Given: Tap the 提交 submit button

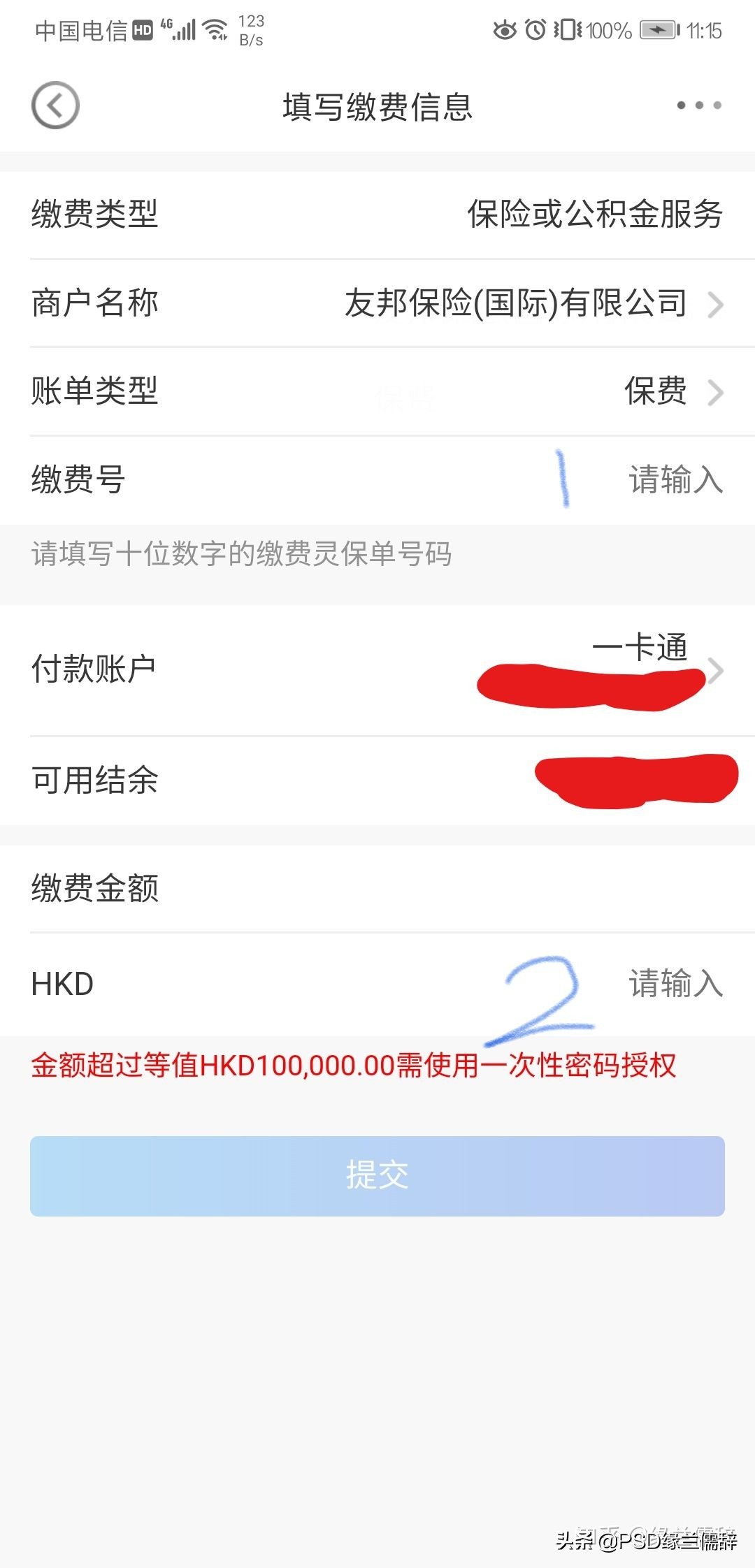Looking at the screenshot, I should [x=377, y=1175].
